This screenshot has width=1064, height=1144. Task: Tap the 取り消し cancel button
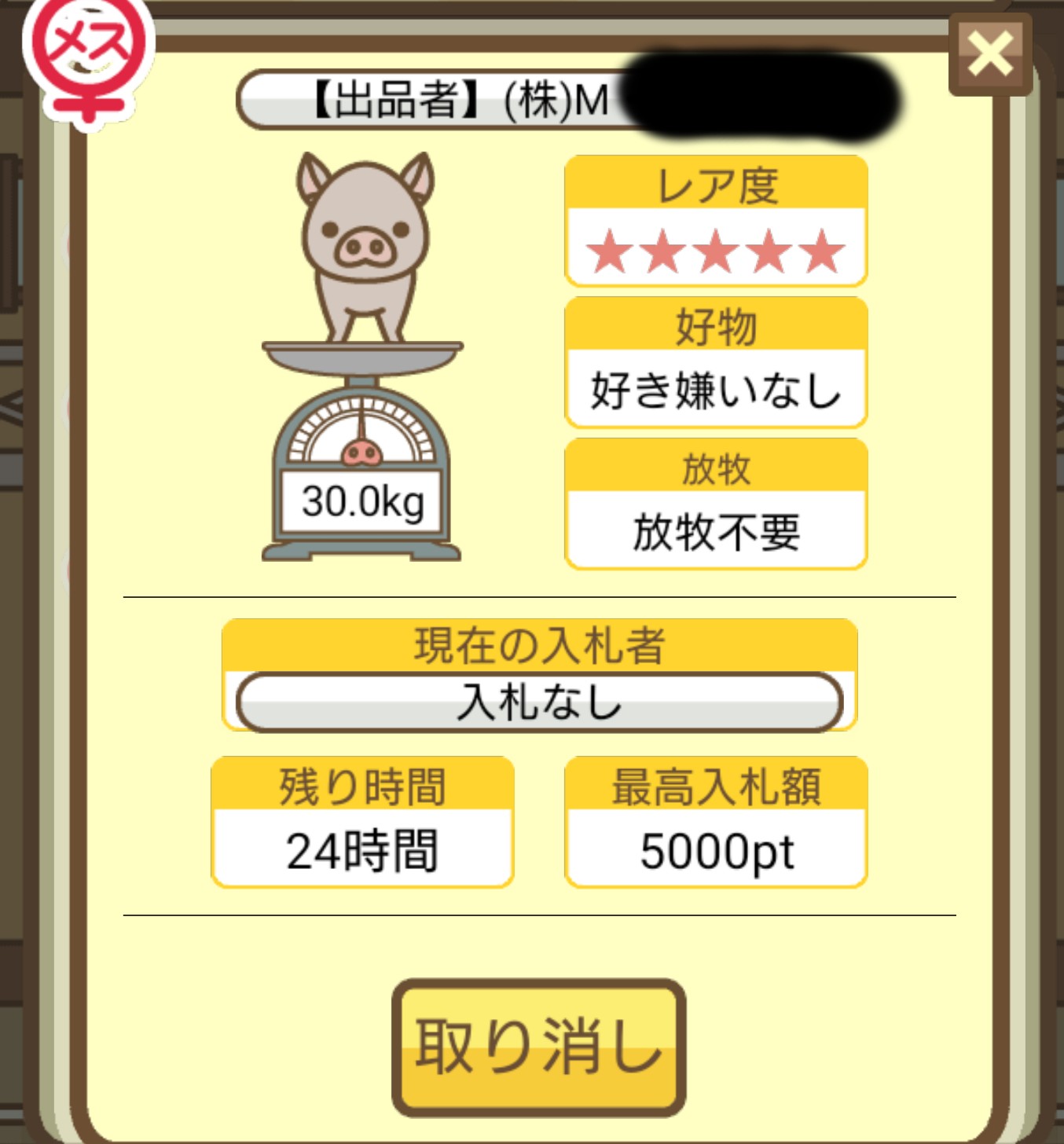(x=538, y=1047)
